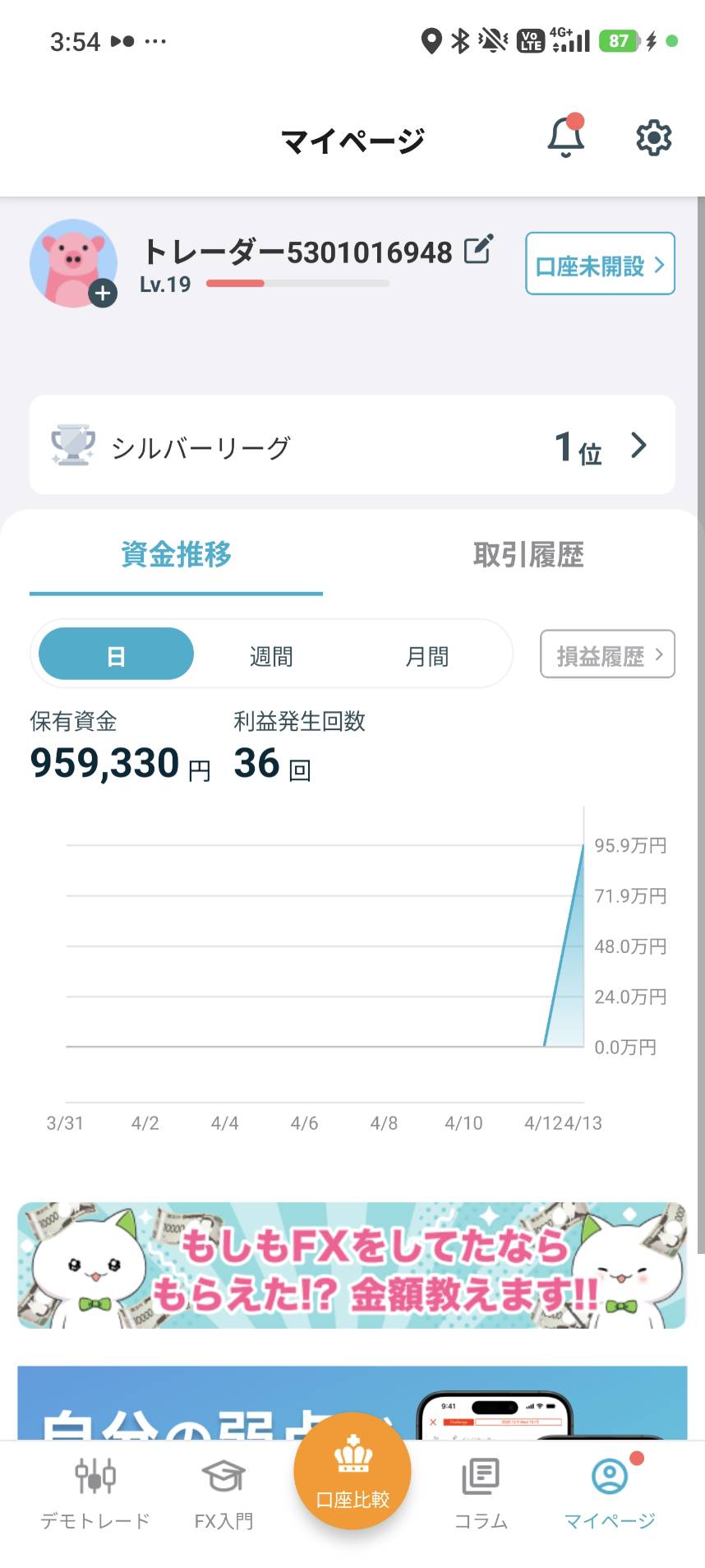Open 損益履歴 details
Image resolution: width=705 pixels, height=1568 pixels.
click(606, 654)
